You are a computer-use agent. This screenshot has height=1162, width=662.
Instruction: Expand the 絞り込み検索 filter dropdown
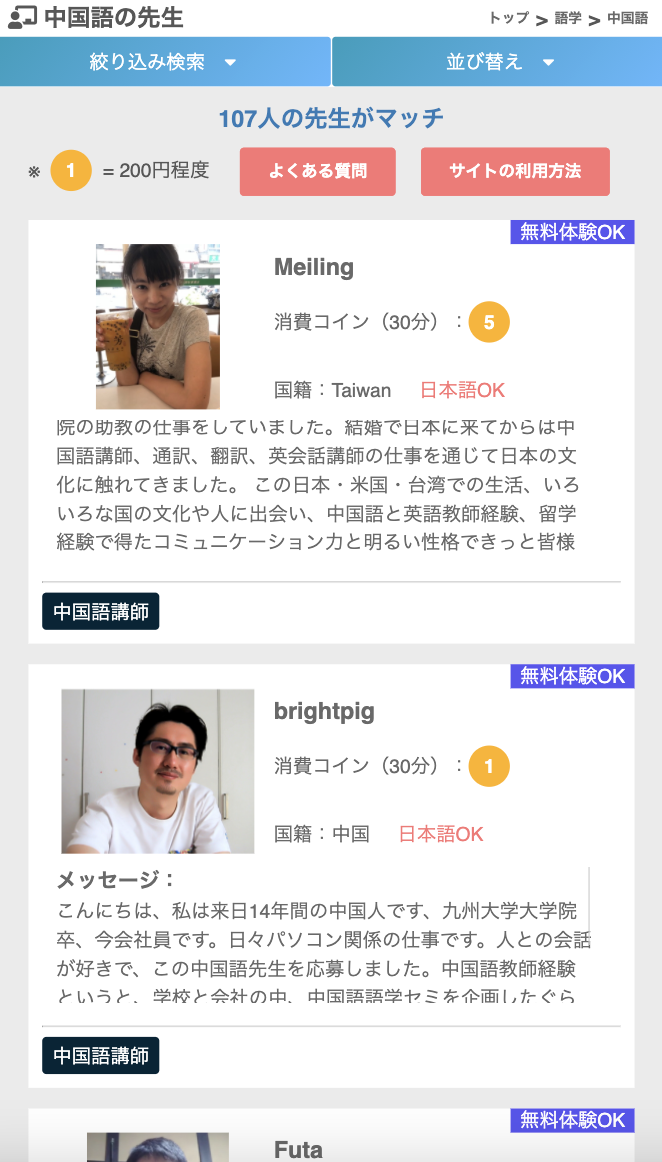coord(165,62)
